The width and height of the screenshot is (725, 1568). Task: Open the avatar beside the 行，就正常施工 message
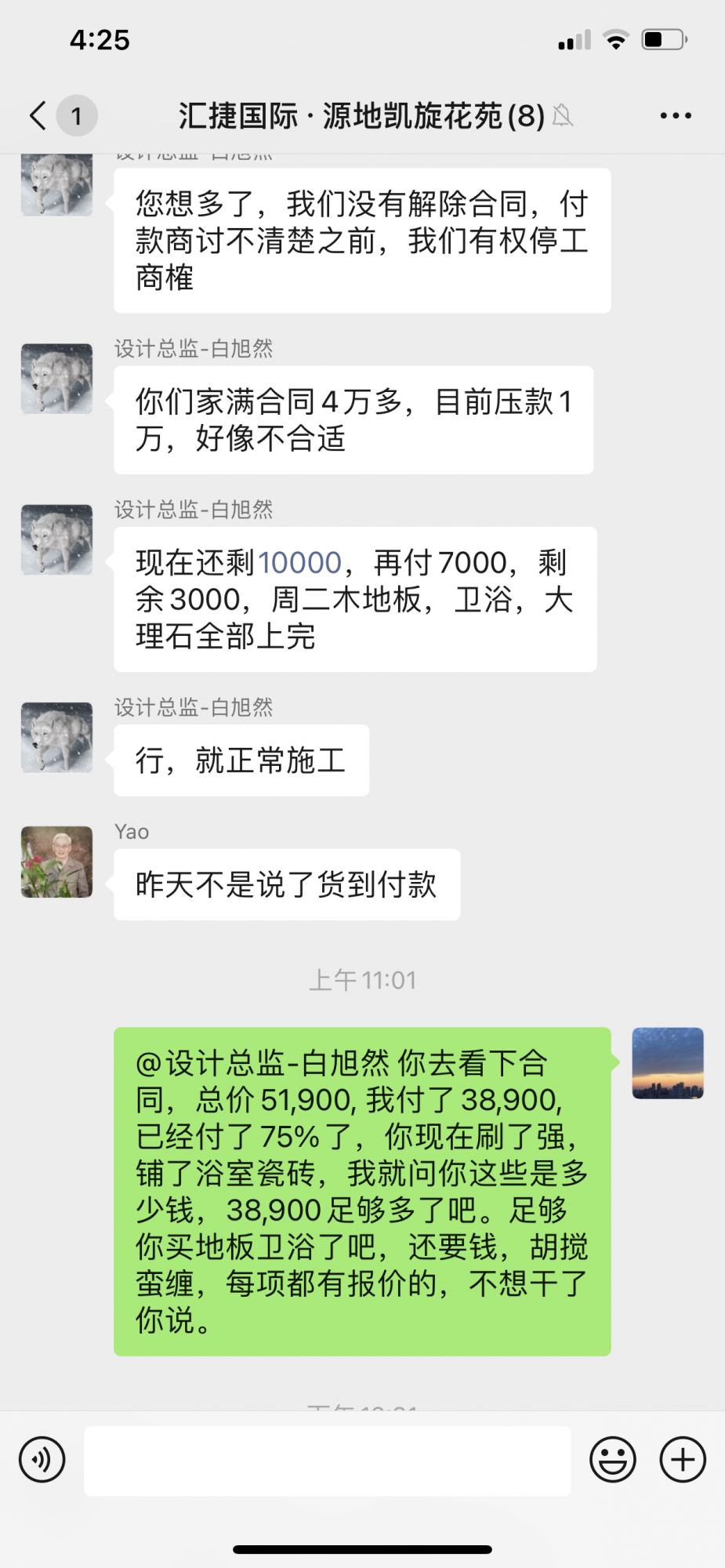pyautogui.click(x=56, y=738)
